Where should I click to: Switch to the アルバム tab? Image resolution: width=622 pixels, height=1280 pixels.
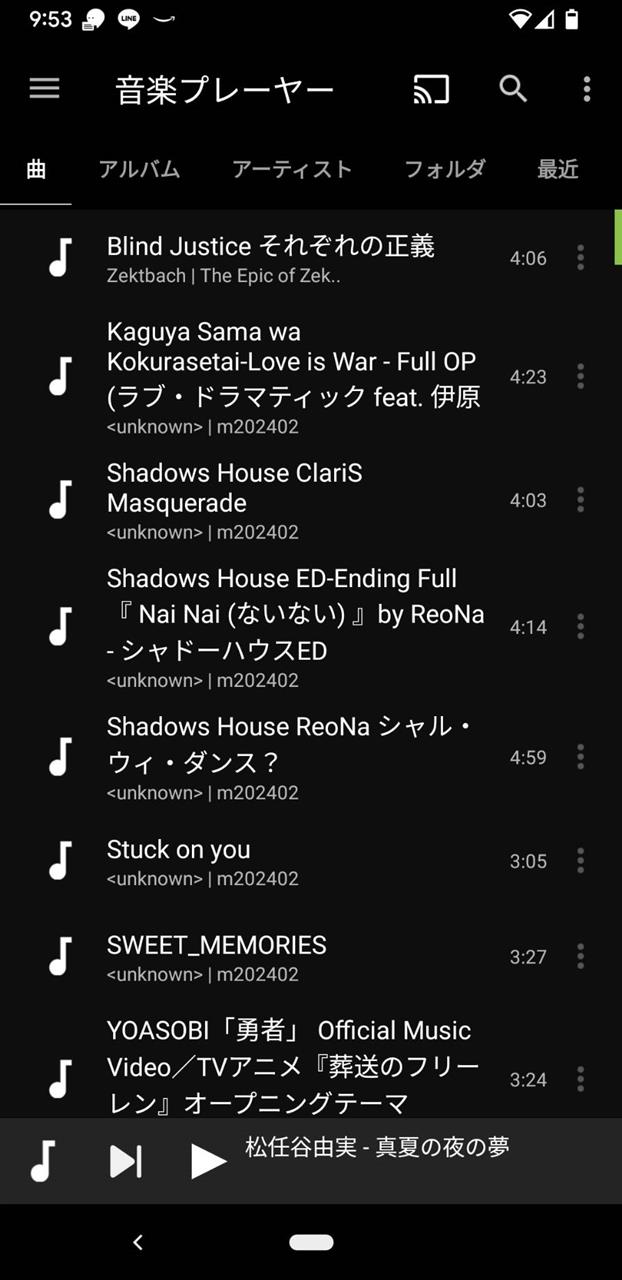pos(139,169)
